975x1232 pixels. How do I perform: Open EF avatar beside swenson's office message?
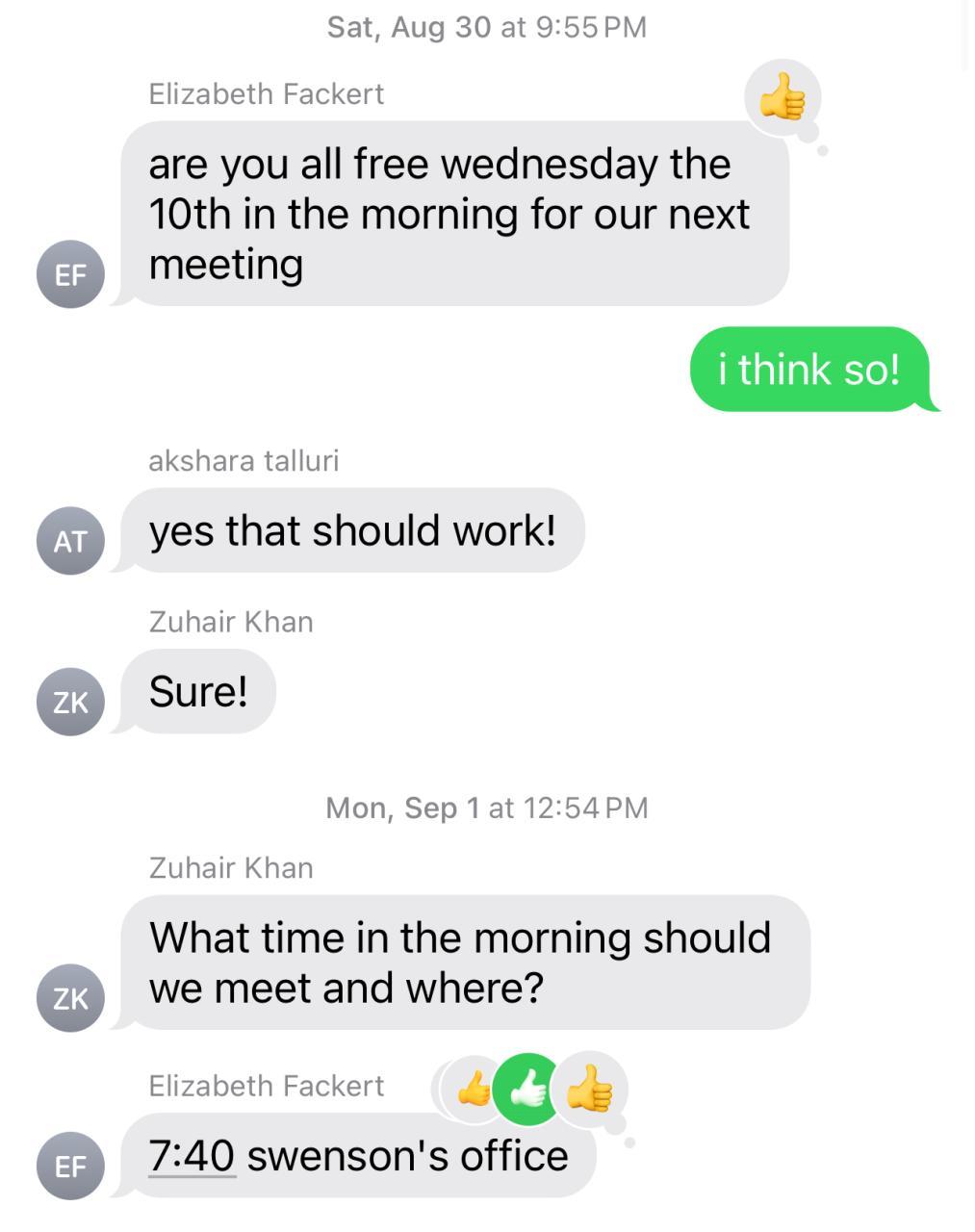(70, 1167)
